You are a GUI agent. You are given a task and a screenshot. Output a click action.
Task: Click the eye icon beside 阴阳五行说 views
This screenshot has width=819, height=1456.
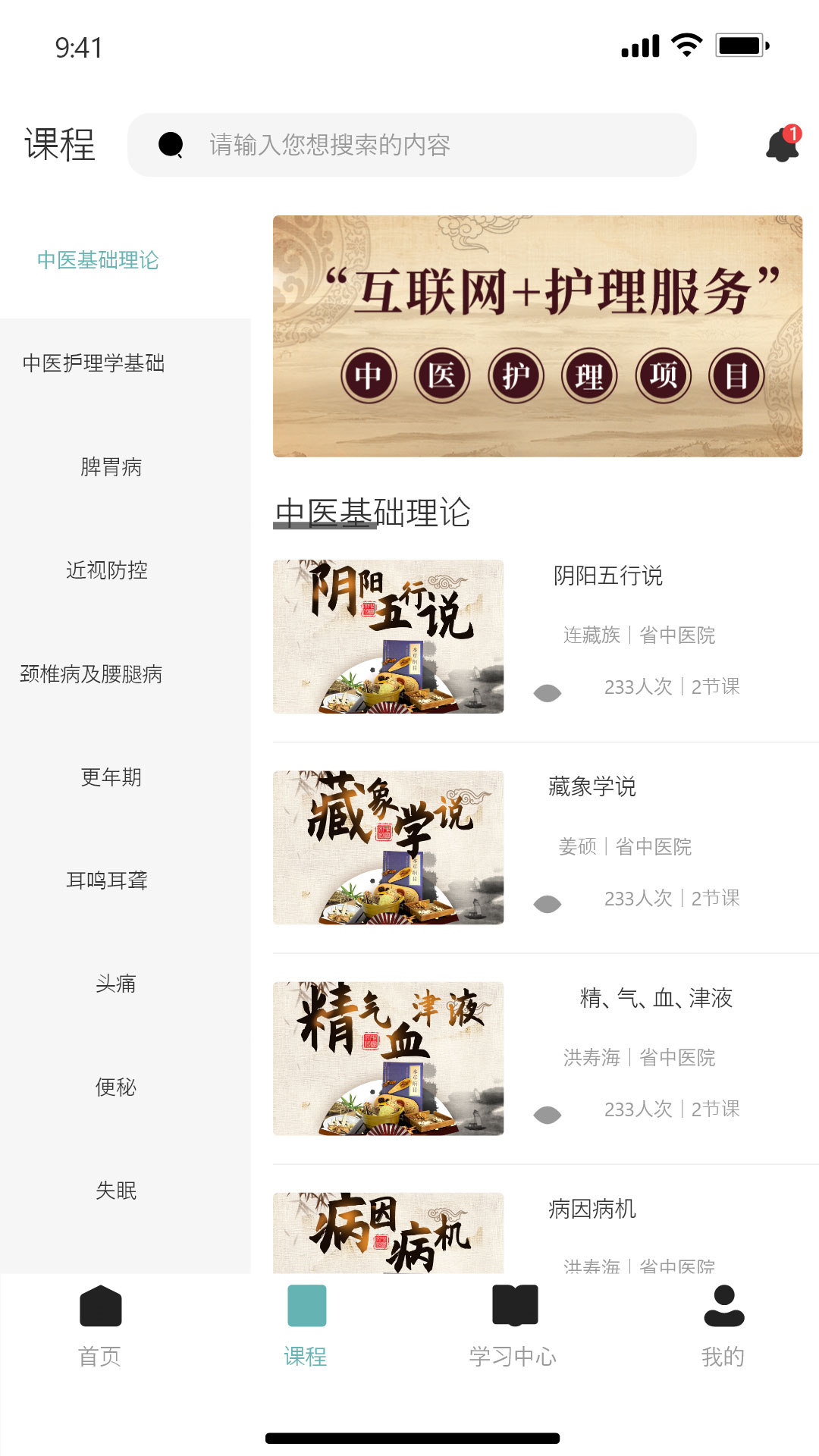[548, 692]
